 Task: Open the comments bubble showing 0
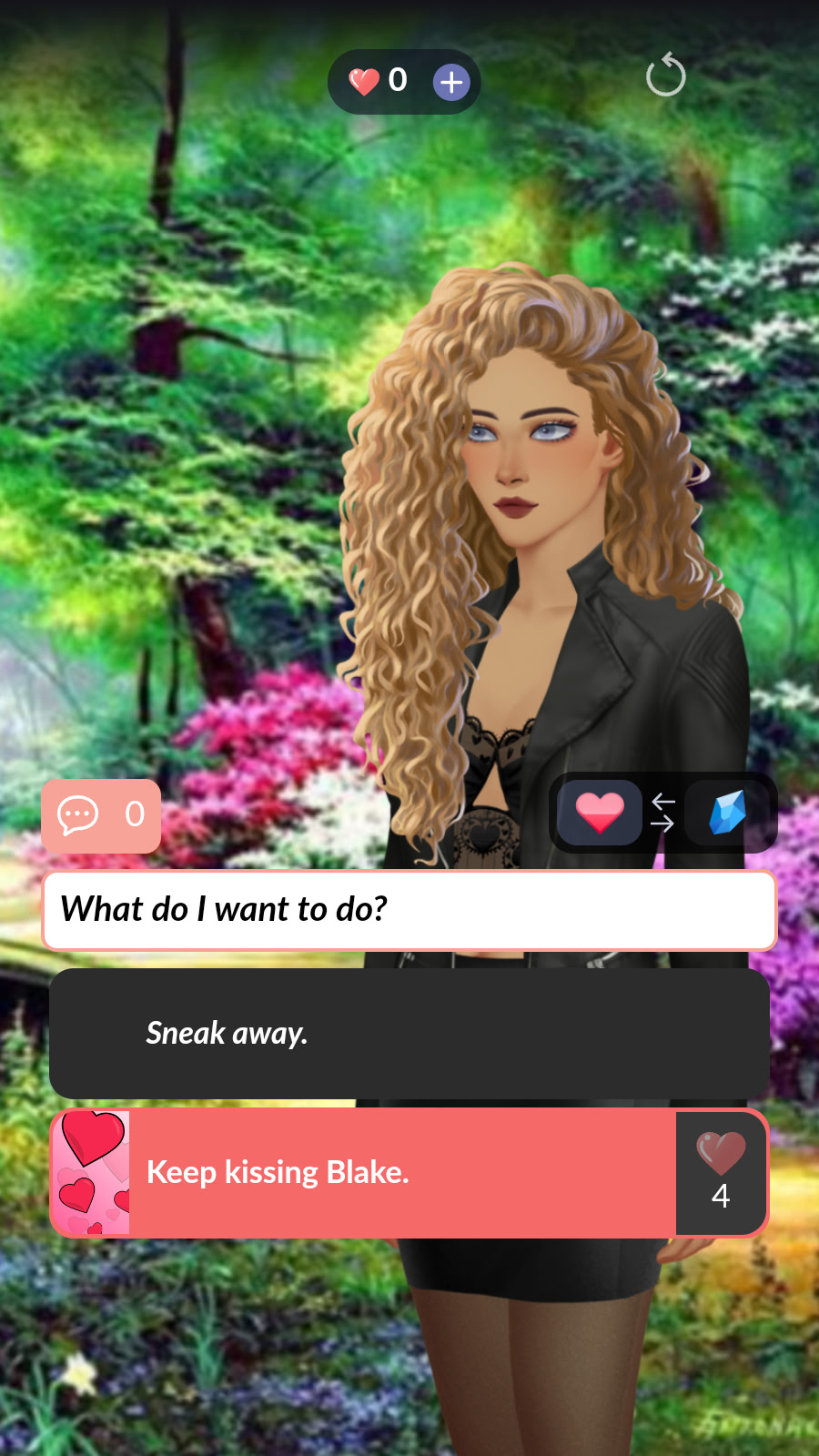(x=101, y=815)
